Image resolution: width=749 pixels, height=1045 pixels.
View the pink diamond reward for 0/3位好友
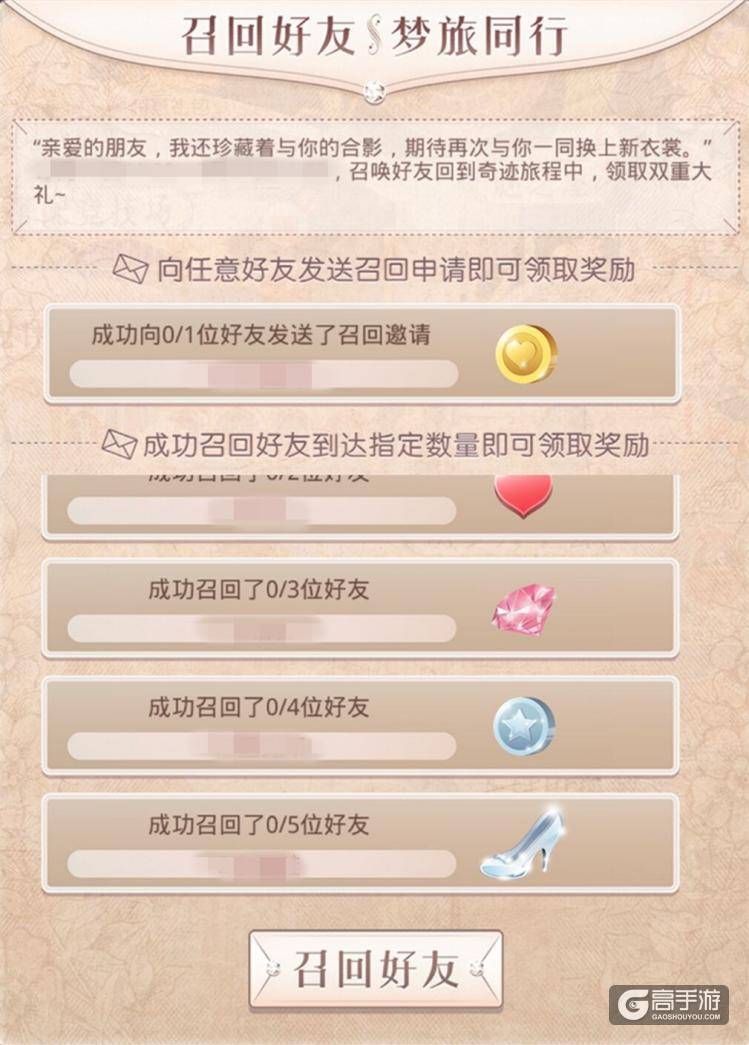524,609
